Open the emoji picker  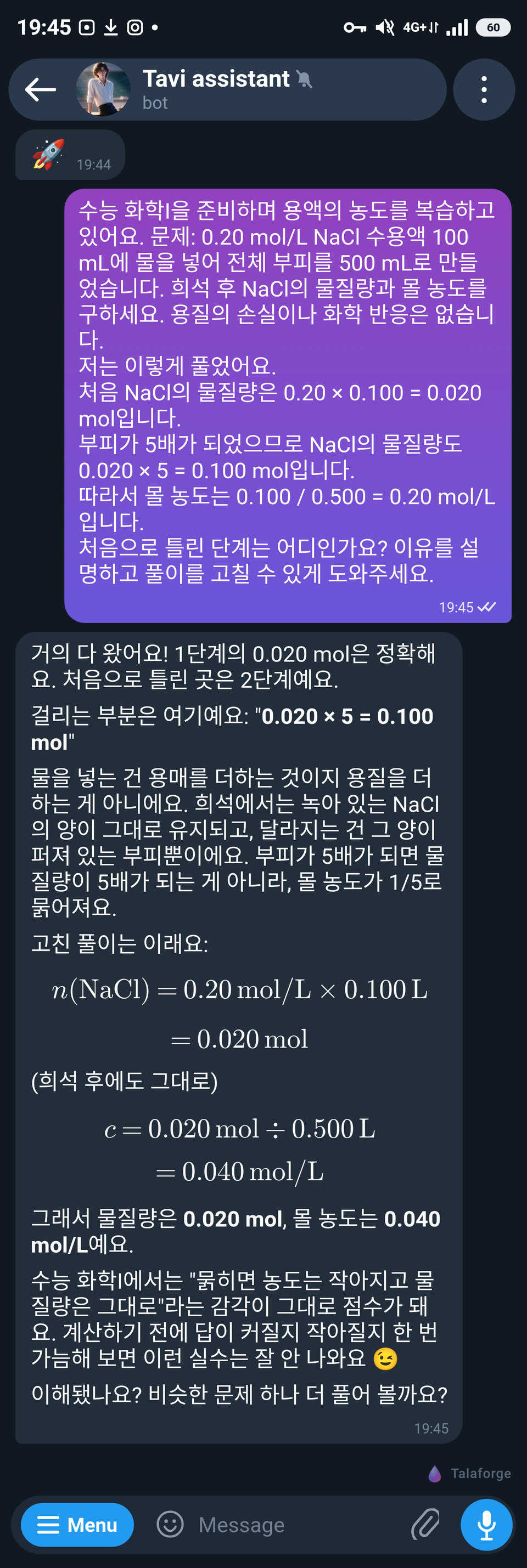click(170, 1524)
